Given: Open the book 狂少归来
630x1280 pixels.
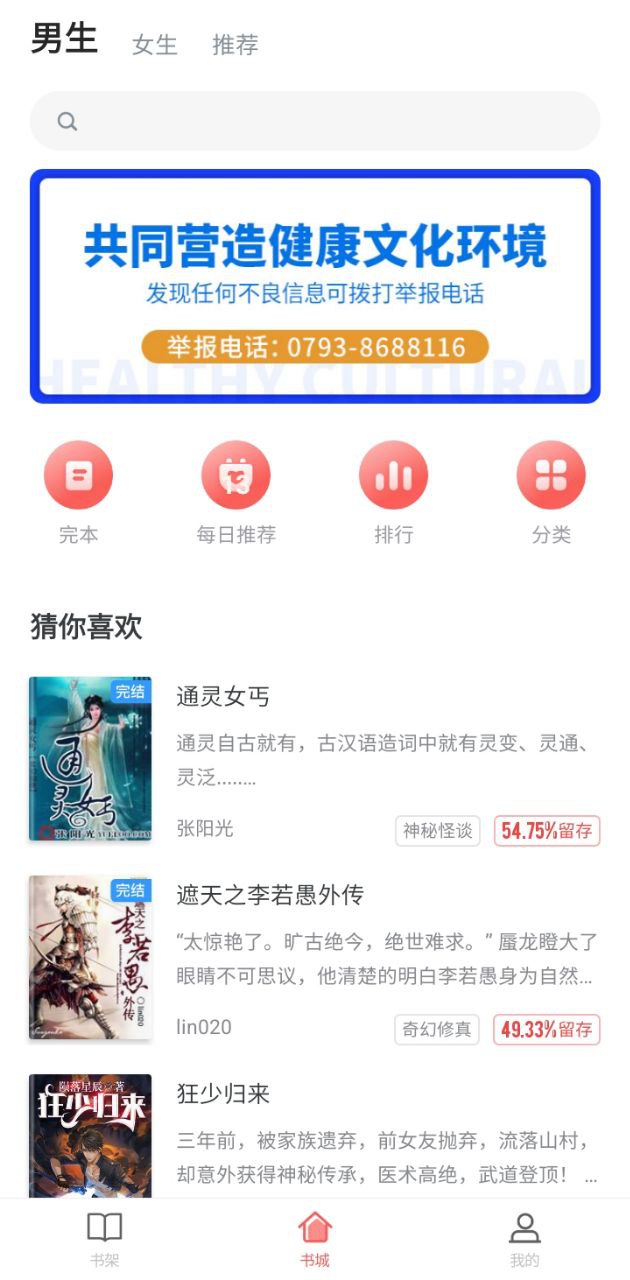Looking at the screenshot, I should 223,1093.
